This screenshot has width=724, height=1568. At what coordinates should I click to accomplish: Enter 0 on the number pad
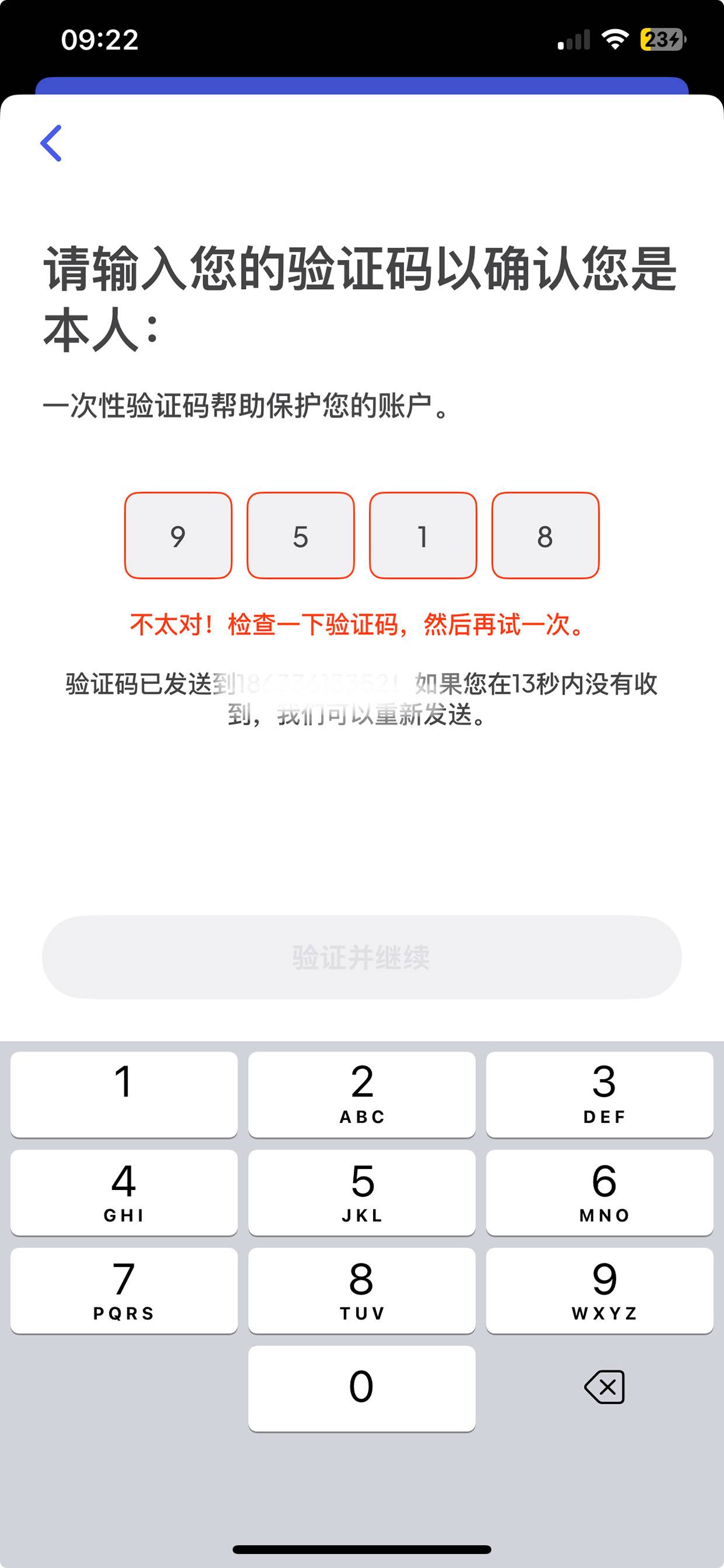(x=362, y=1389)
